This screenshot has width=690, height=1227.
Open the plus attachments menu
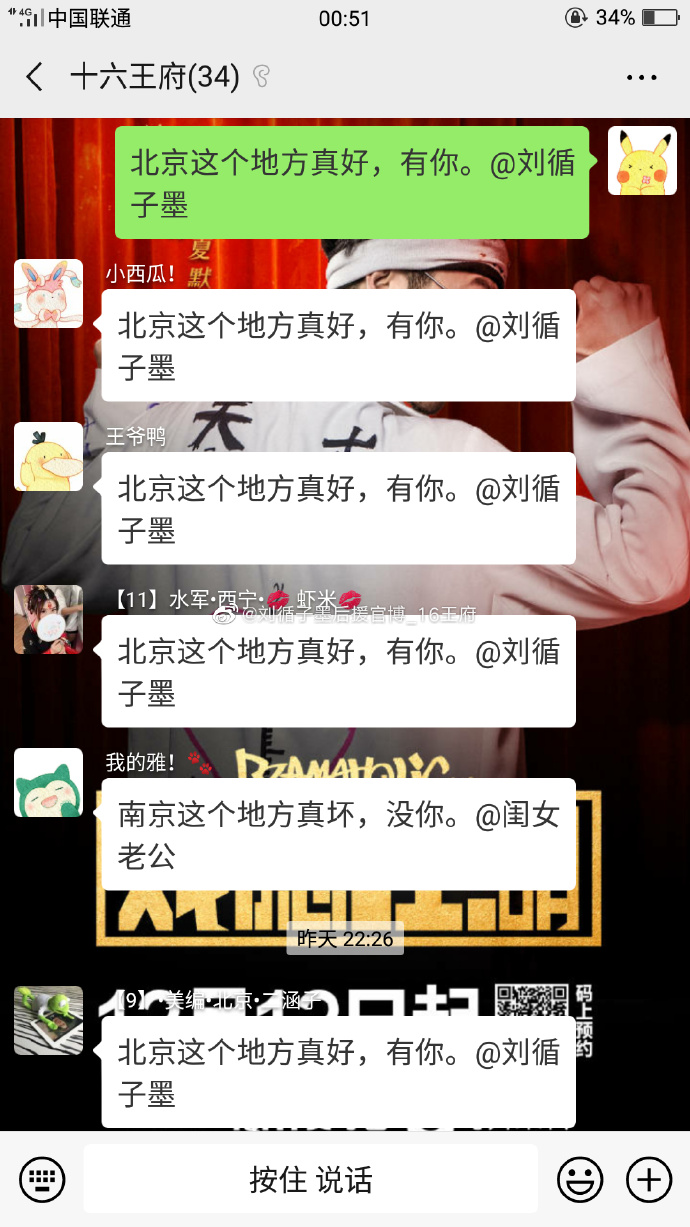click(648, 1179)
